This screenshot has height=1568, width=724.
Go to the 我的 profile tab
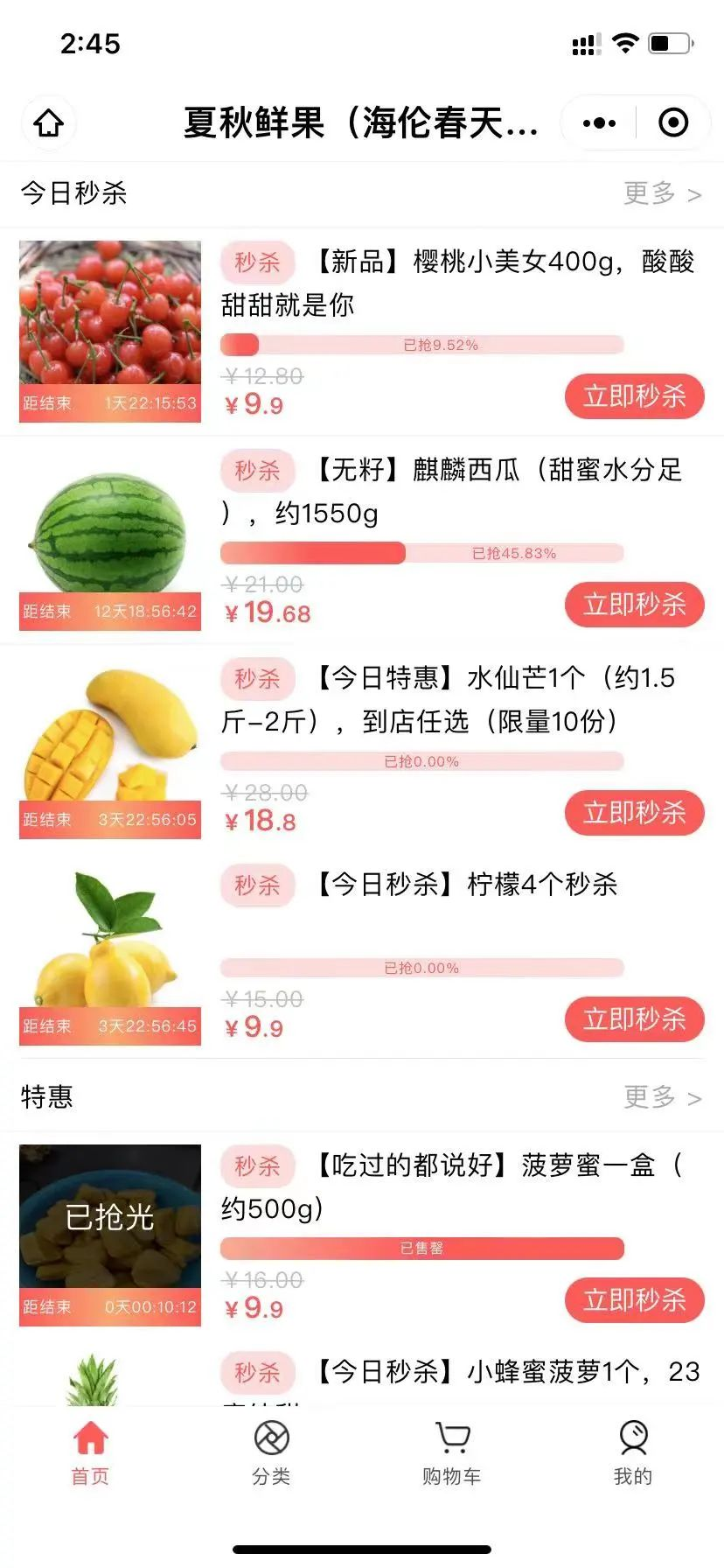[633, 1454]
